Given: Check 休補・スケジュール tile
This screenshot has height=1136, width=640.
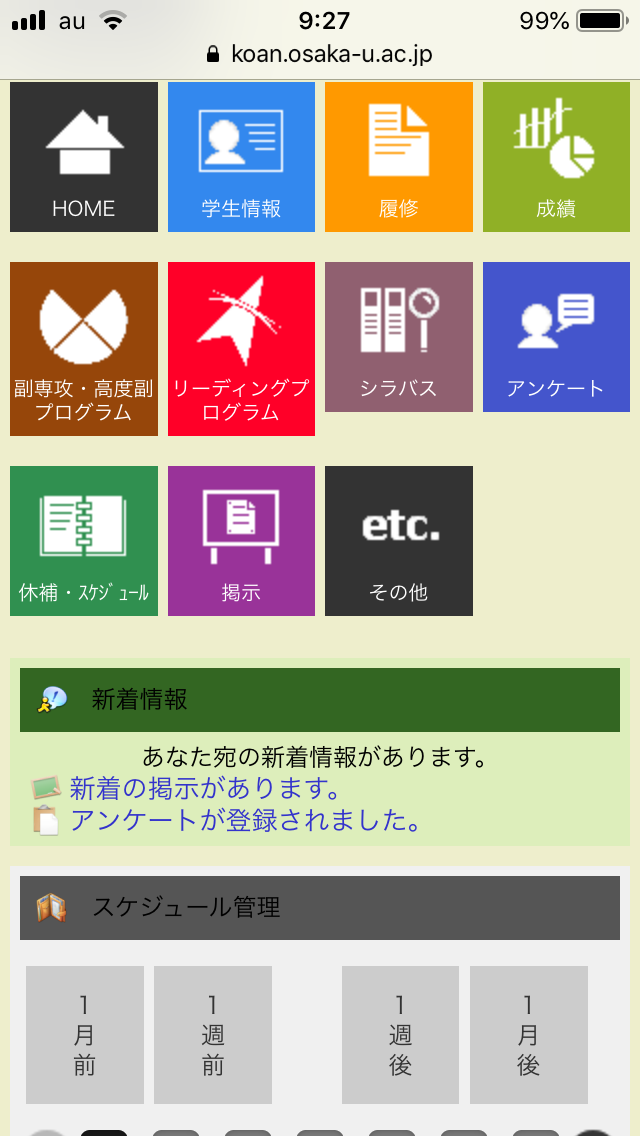Looking at the screenshot, I should (84, 541).
